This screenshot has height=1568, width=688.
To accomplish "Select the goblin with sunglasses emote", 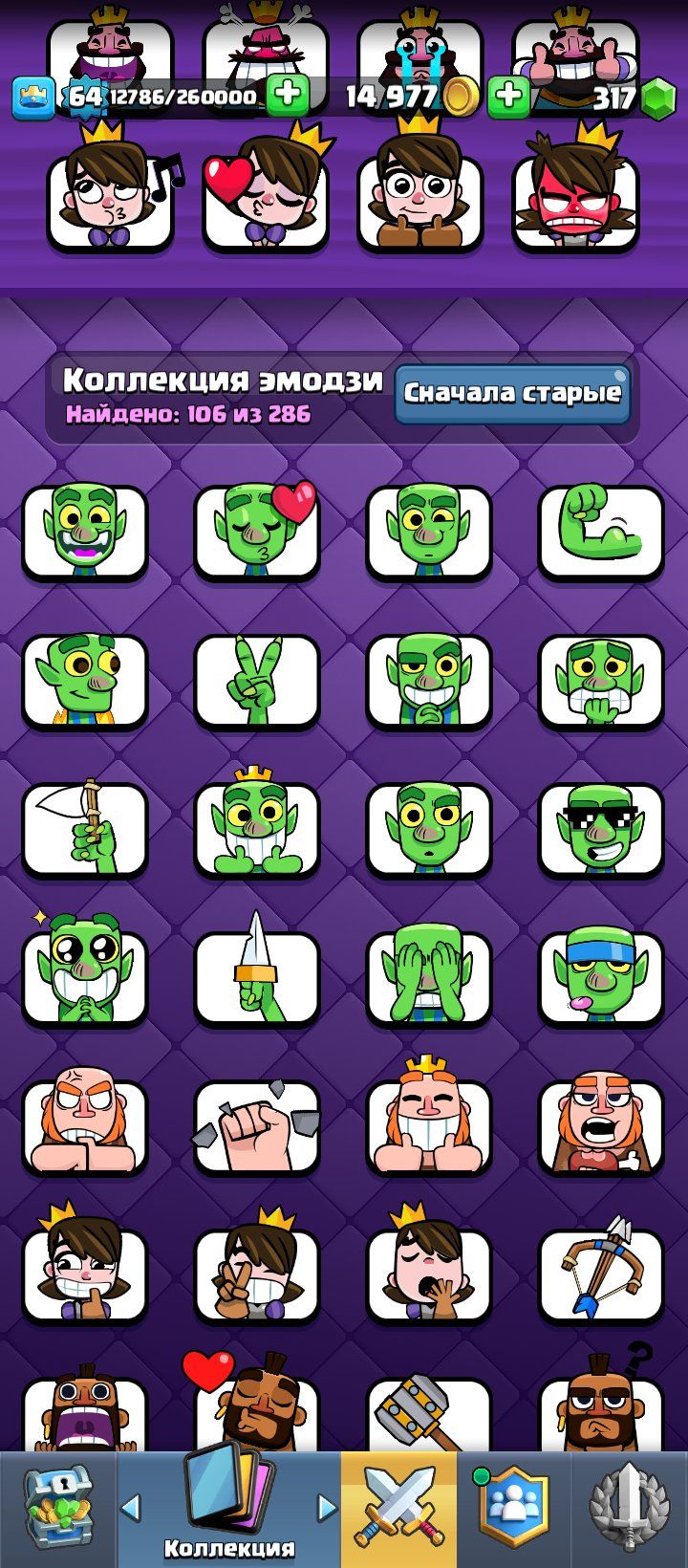I will [601, 828].
